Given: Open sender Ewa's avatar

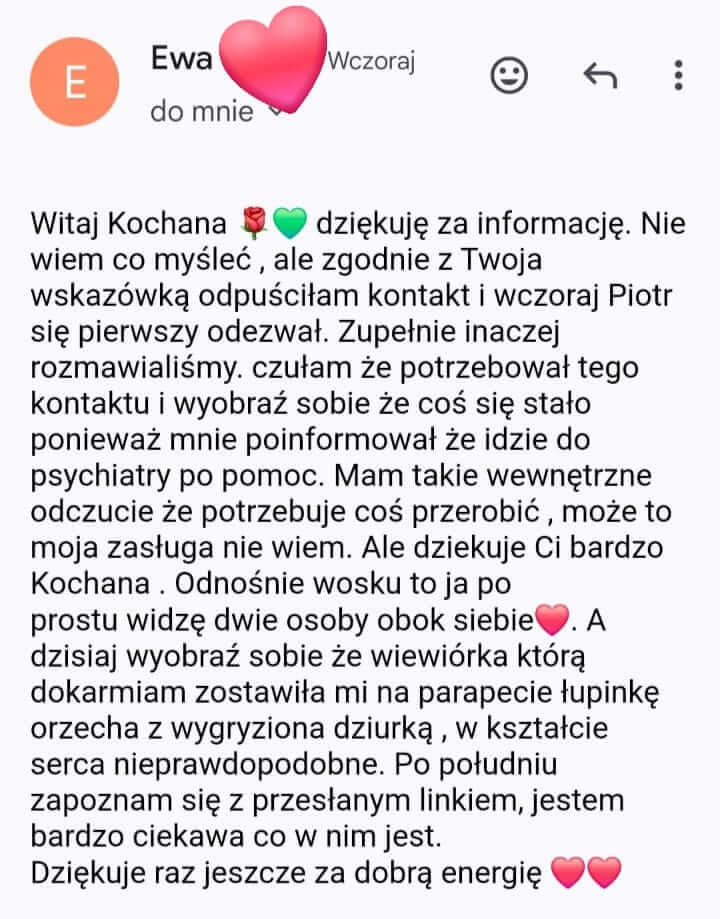Looking at the screenshot, I should [75, 83].
